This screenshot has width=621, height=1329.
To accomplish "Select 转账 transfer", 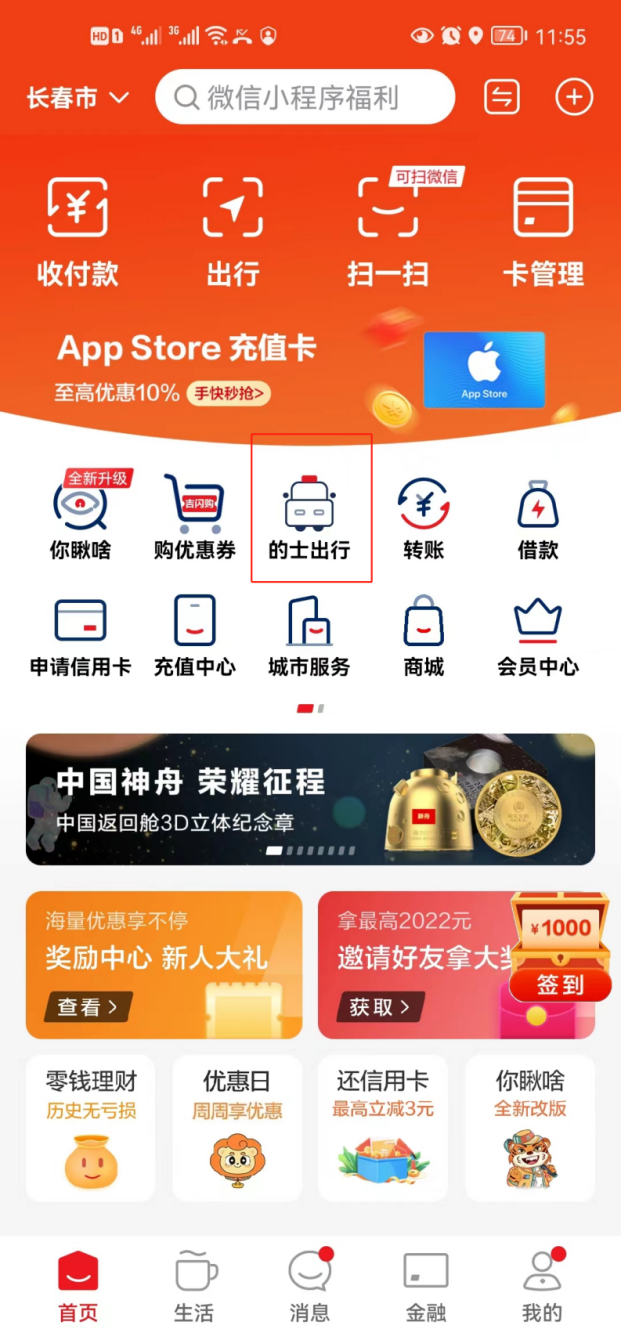I will click(x=424, y=515).
